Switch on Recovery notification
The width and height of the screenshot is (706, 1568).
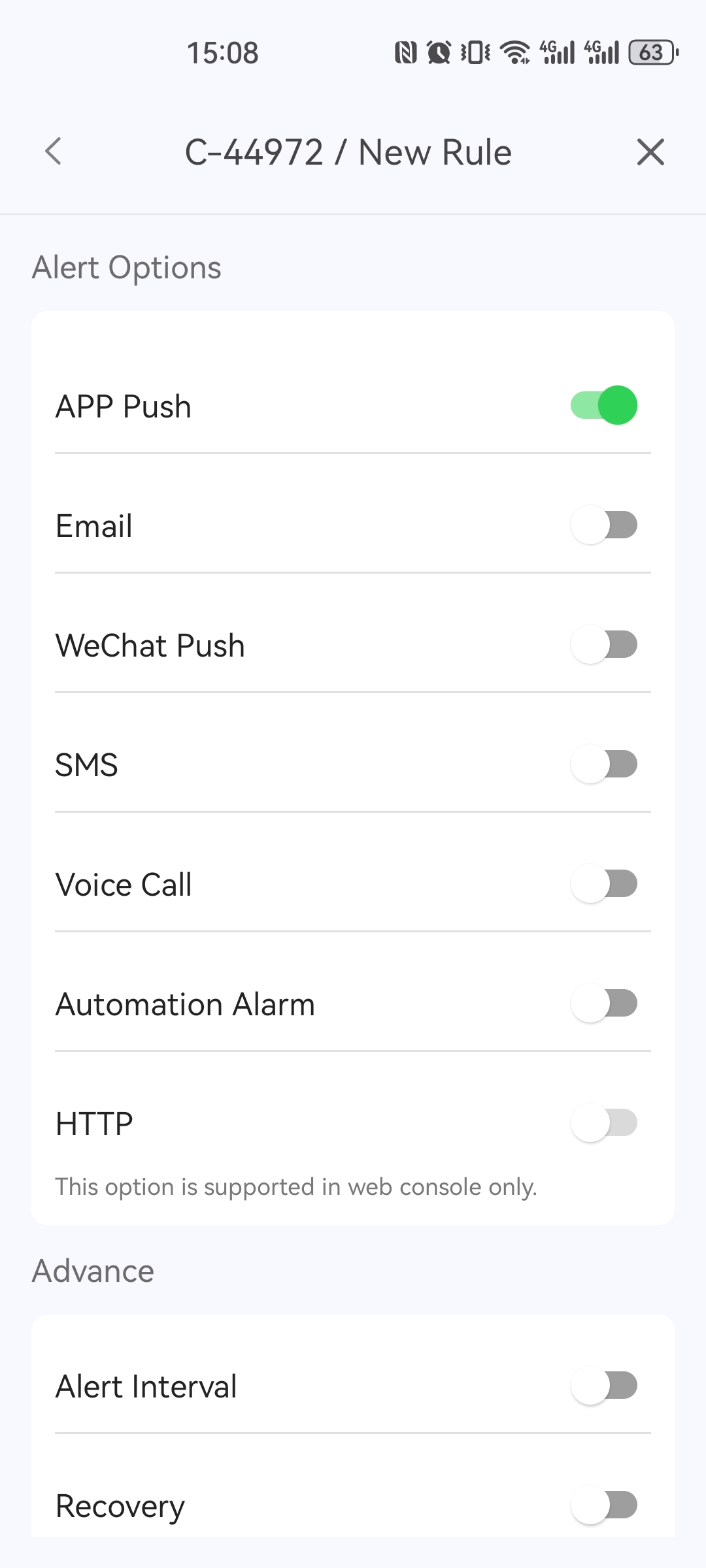pos(604,1505)
